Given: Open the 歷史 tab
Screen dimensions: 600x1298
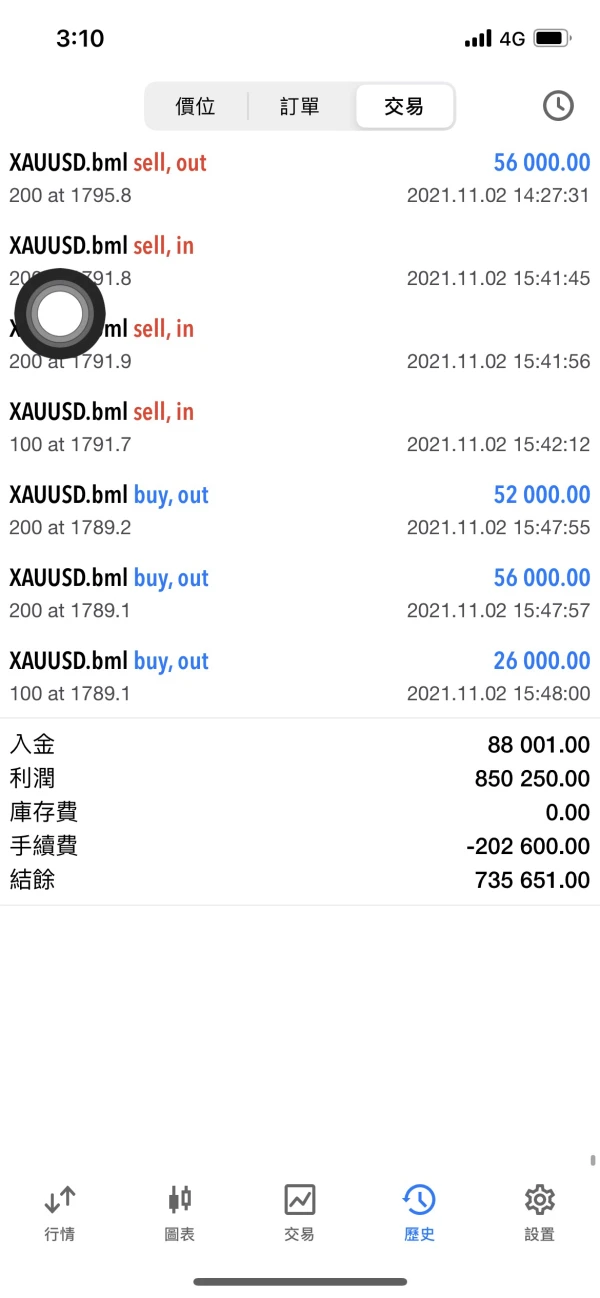Looking at the screenshot, I should pyautogui.click(x=420, y=1213).
